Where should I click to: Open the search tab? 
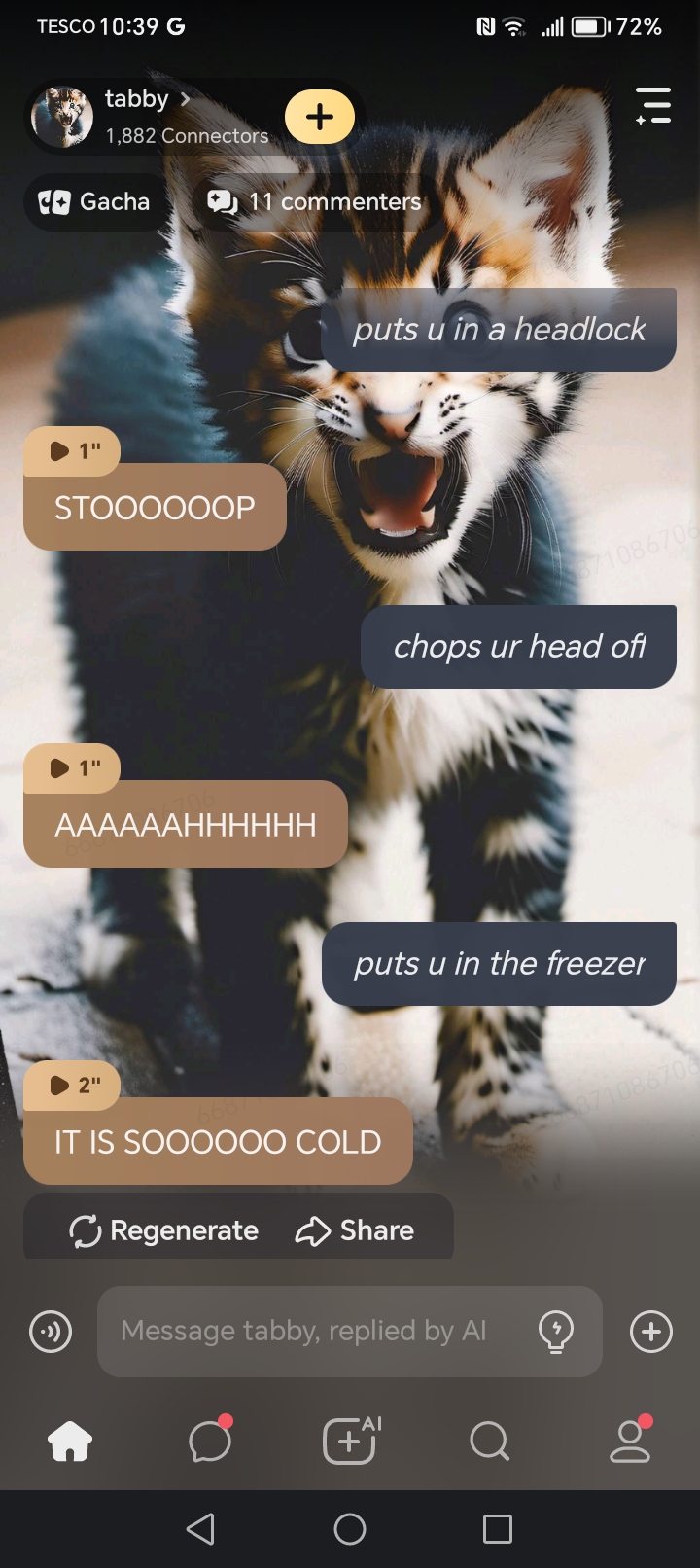[x=489, y=1441]
